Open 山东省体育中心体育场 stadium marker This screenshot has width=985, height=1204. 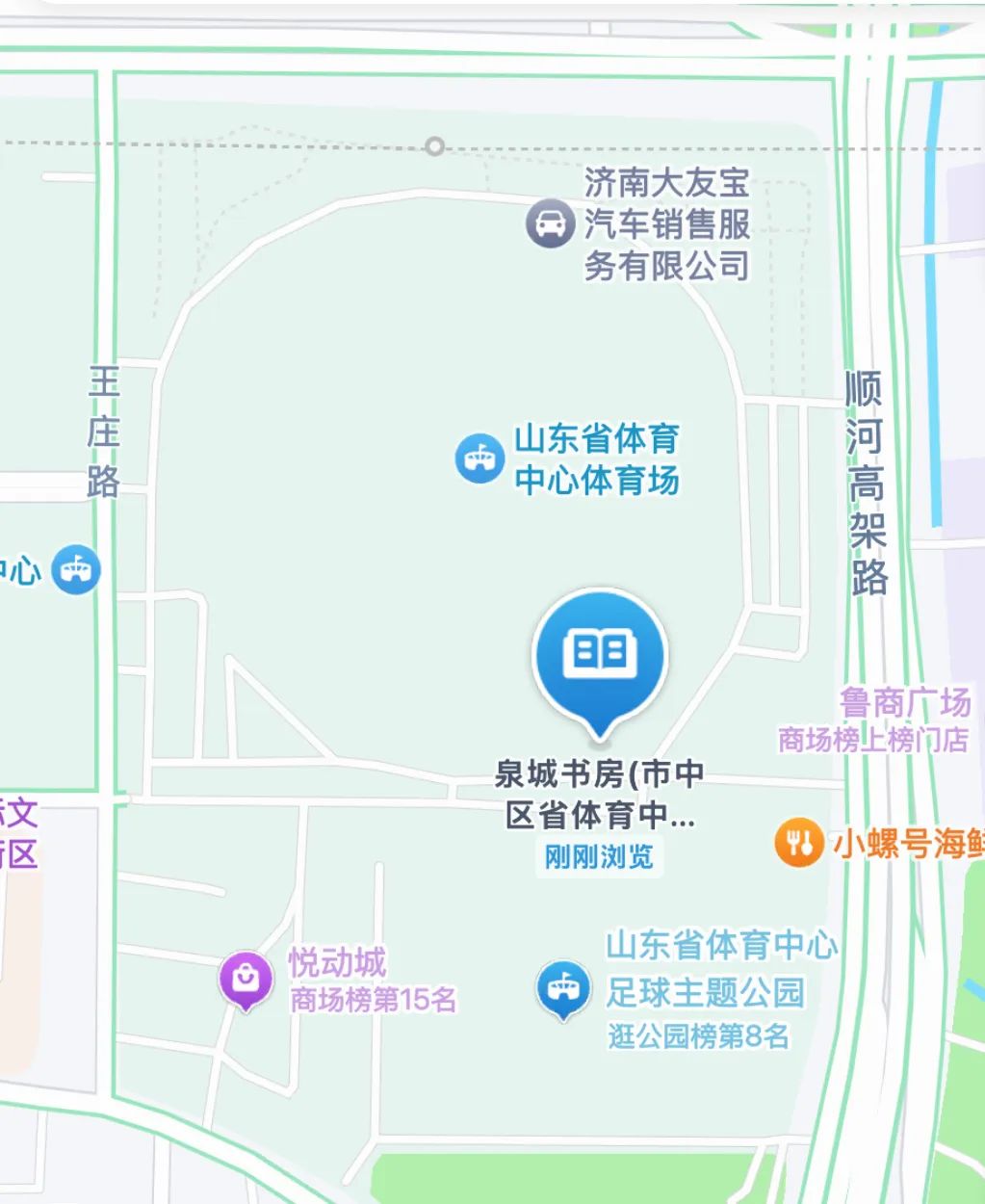coord(480,458)
